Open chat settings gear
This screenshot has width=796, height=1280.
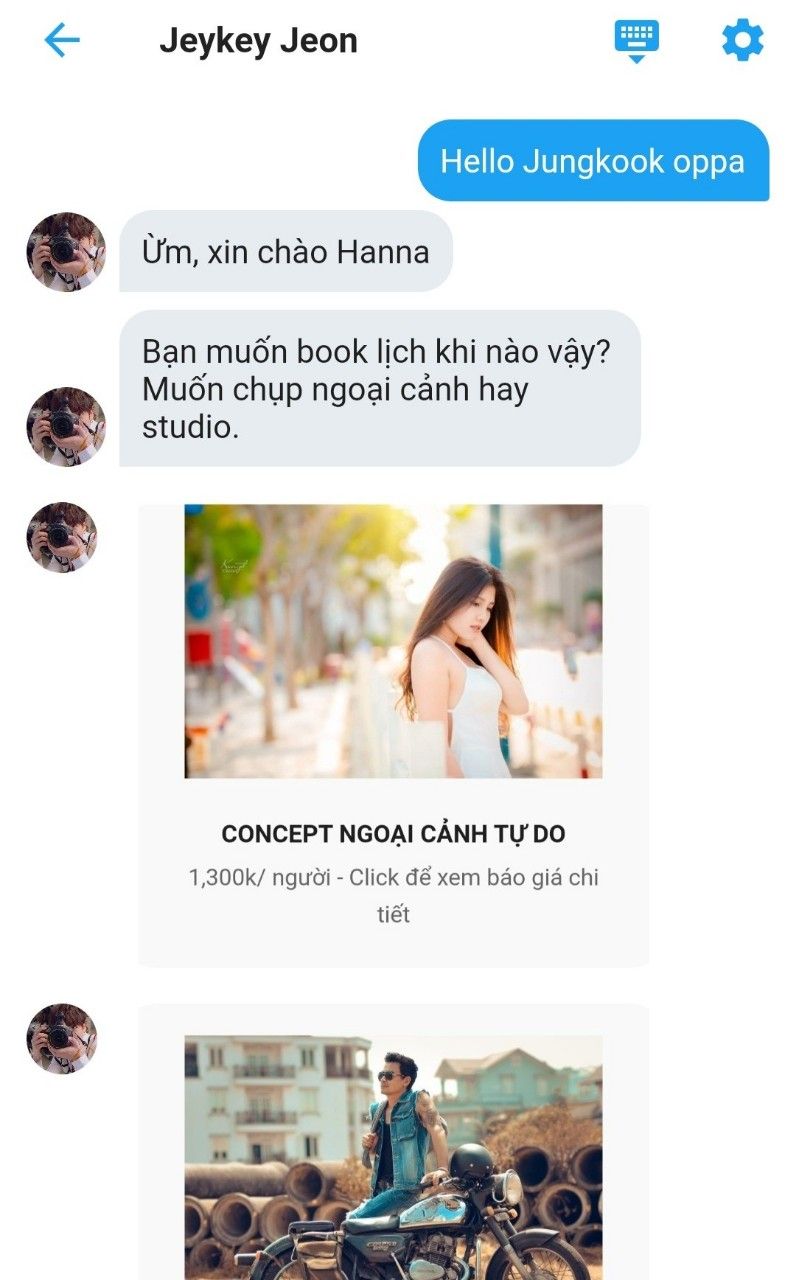tap(742, 40)
